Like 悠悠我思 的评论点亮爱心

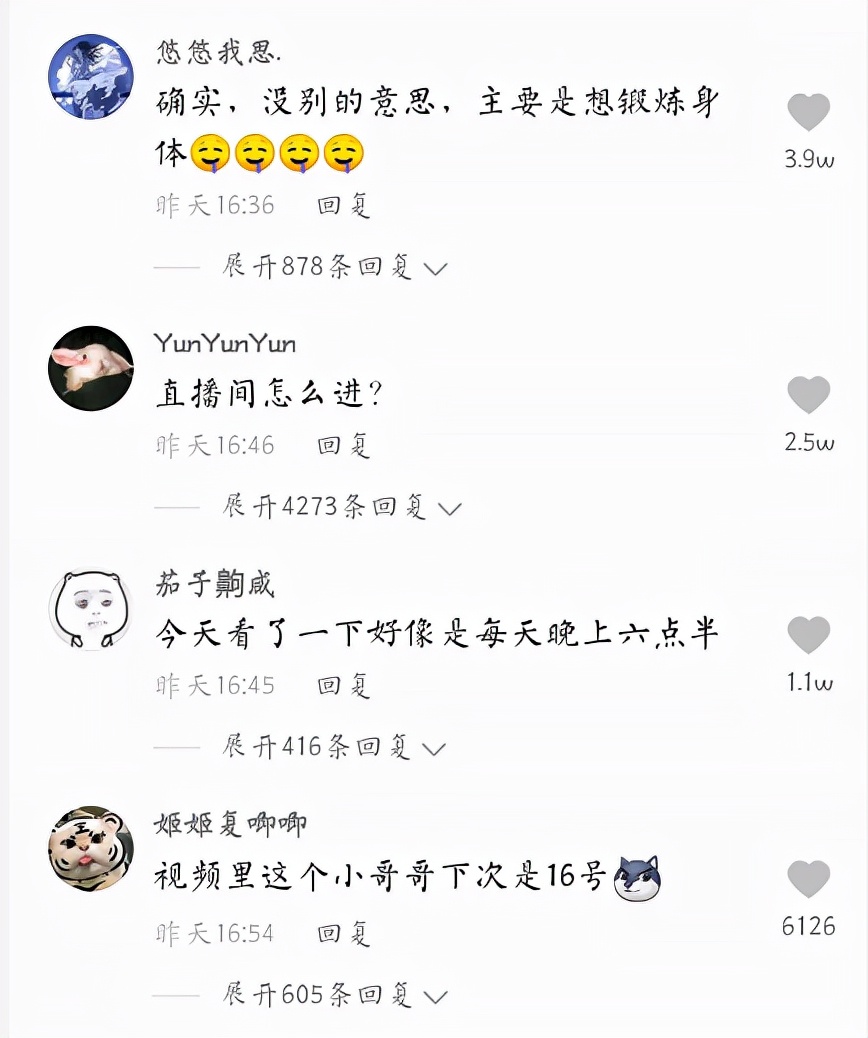(x=808, y=113)
